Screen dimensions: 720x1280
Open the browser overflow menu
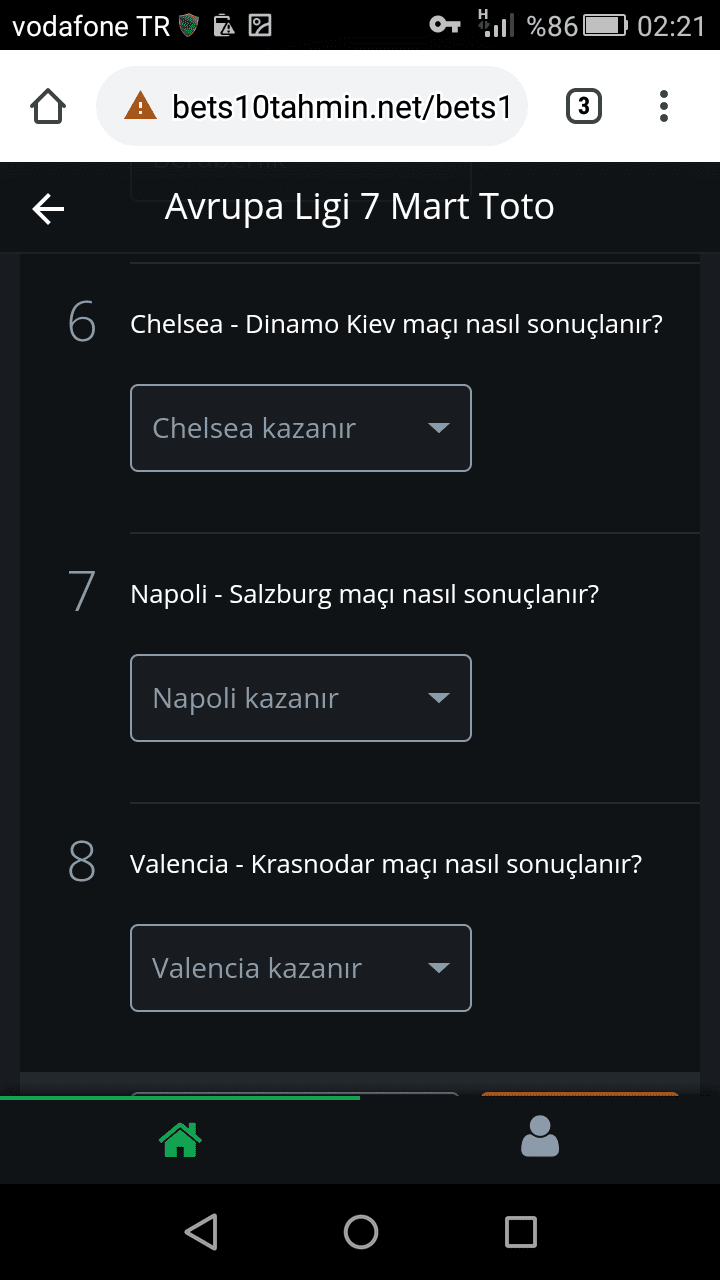click(x=664, y=106)
